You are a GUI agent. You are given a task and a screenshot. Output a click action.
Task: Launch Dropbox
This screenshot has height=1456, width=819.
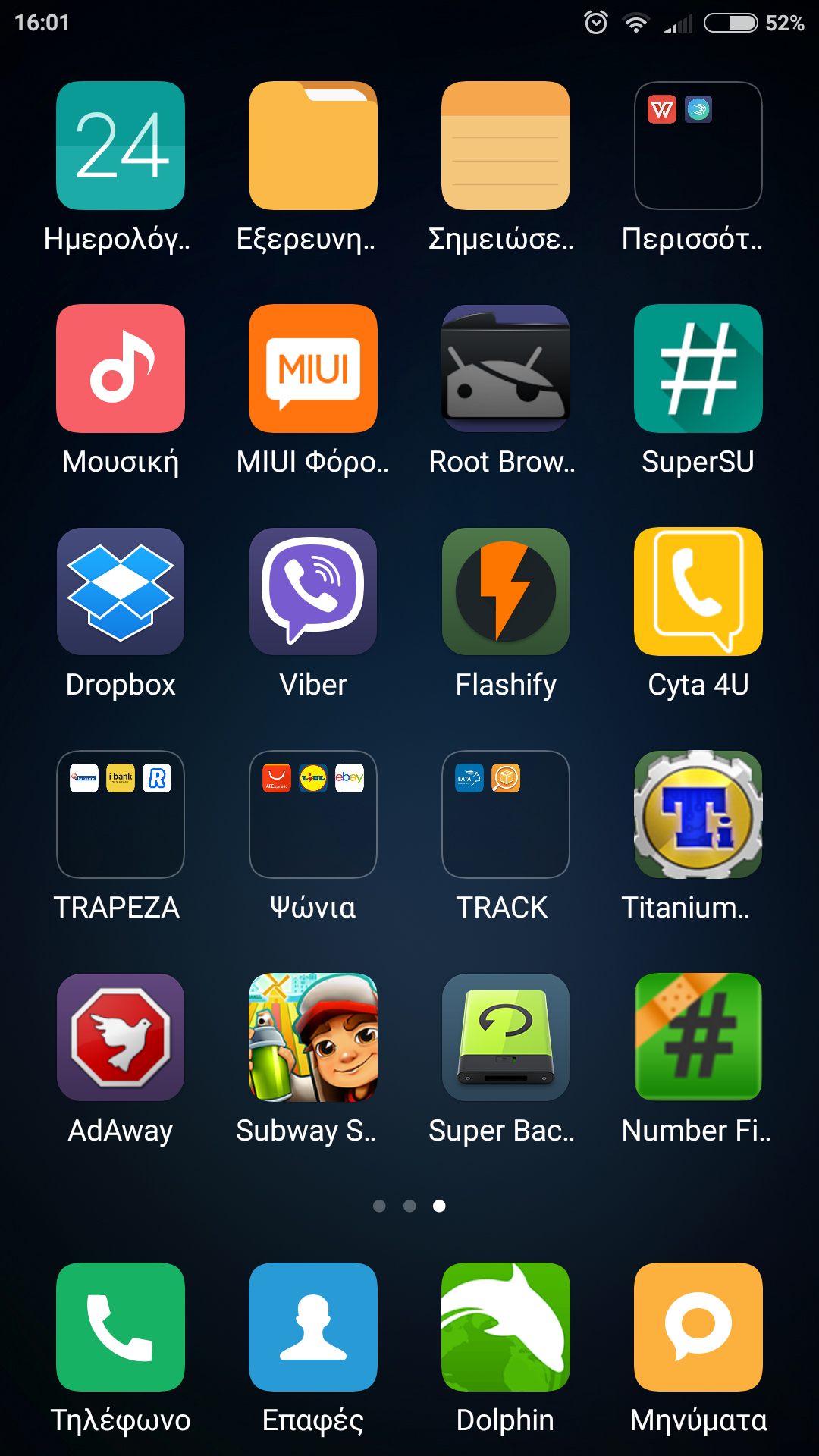[121, 591]
